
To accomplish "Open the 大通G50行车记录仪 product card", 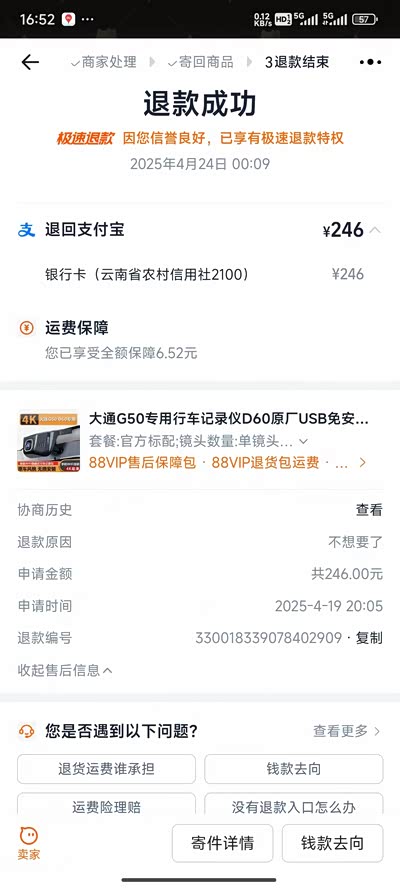I will coord(200,441).
